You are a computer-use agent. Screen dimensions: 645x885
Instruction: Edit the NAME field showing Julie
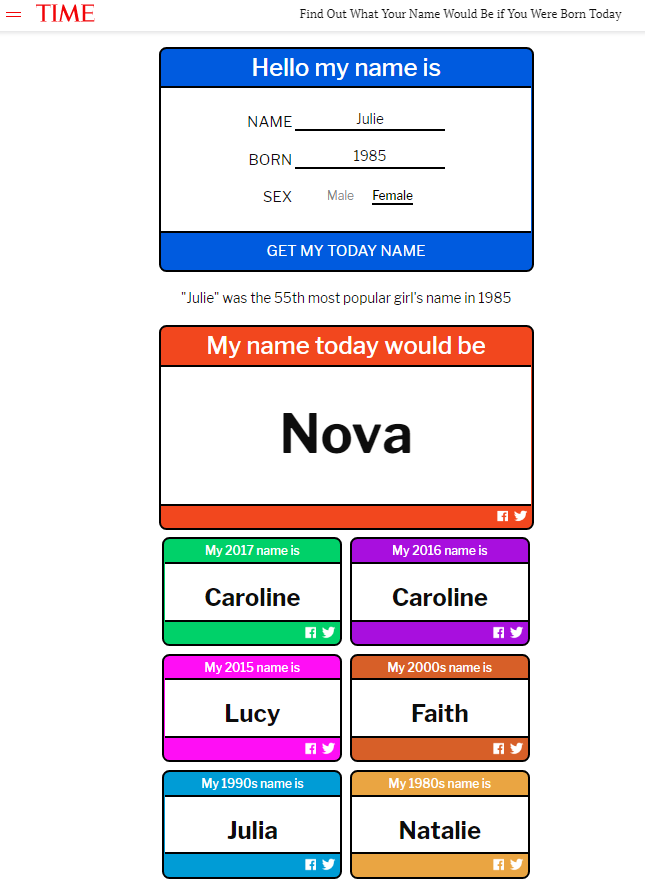click(x=369, y=120)
